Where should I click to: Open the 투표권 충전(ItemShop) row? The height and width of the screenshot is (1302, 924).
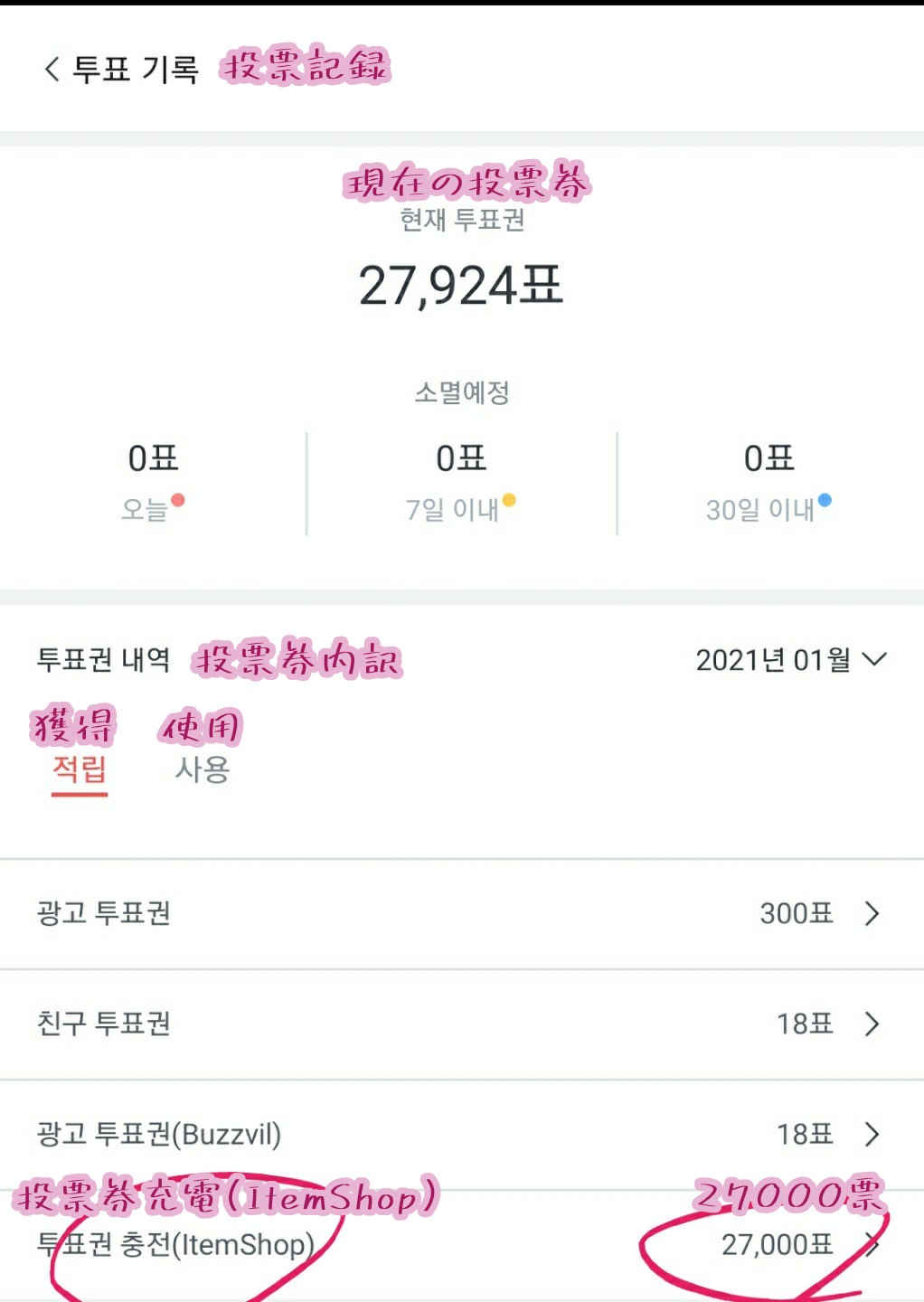(x=461, y=1245)
